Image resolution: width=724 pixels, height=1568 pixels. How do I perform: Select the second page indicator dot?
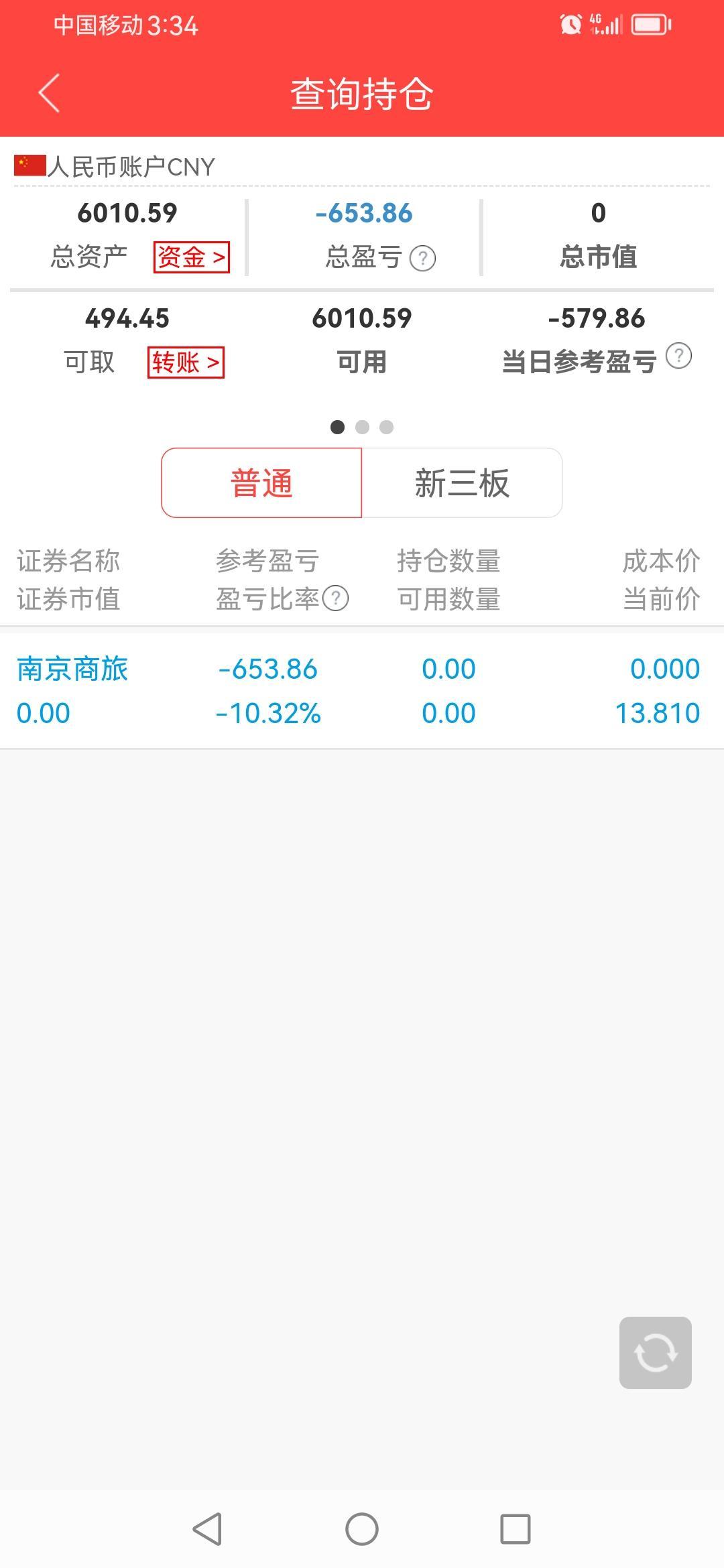[362, 426]
